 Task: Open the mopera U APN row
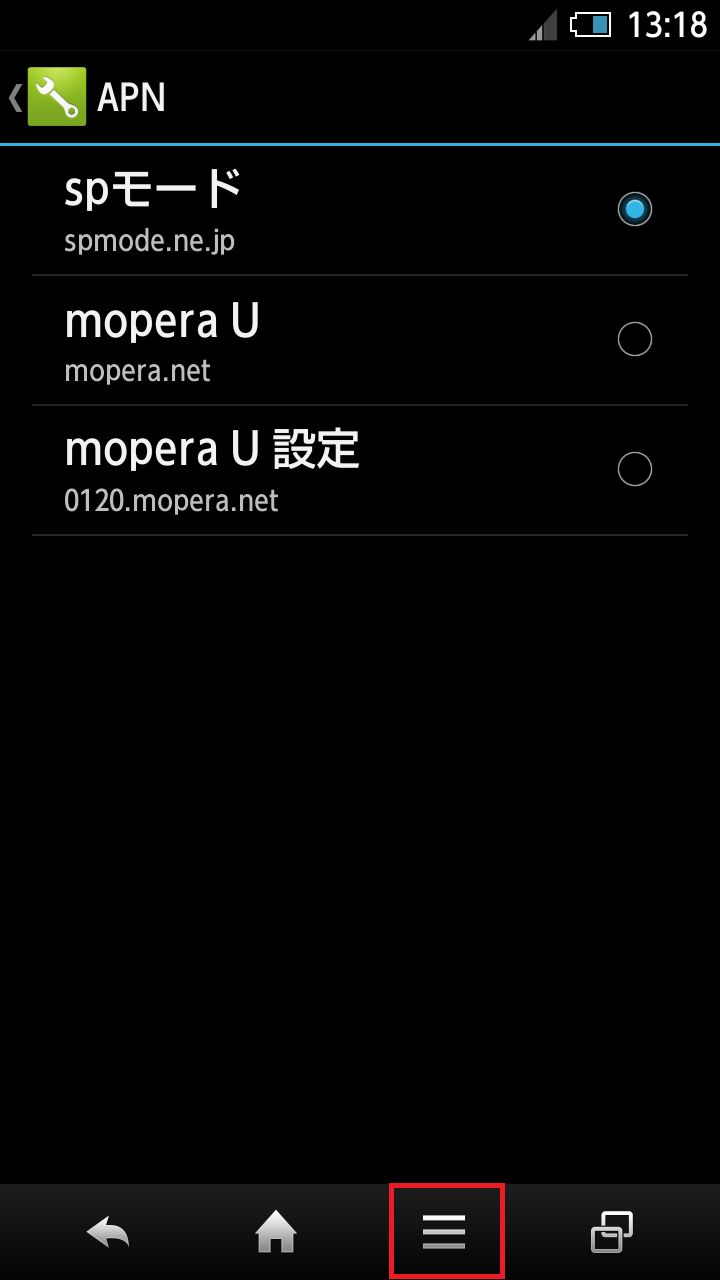[300, 340]
